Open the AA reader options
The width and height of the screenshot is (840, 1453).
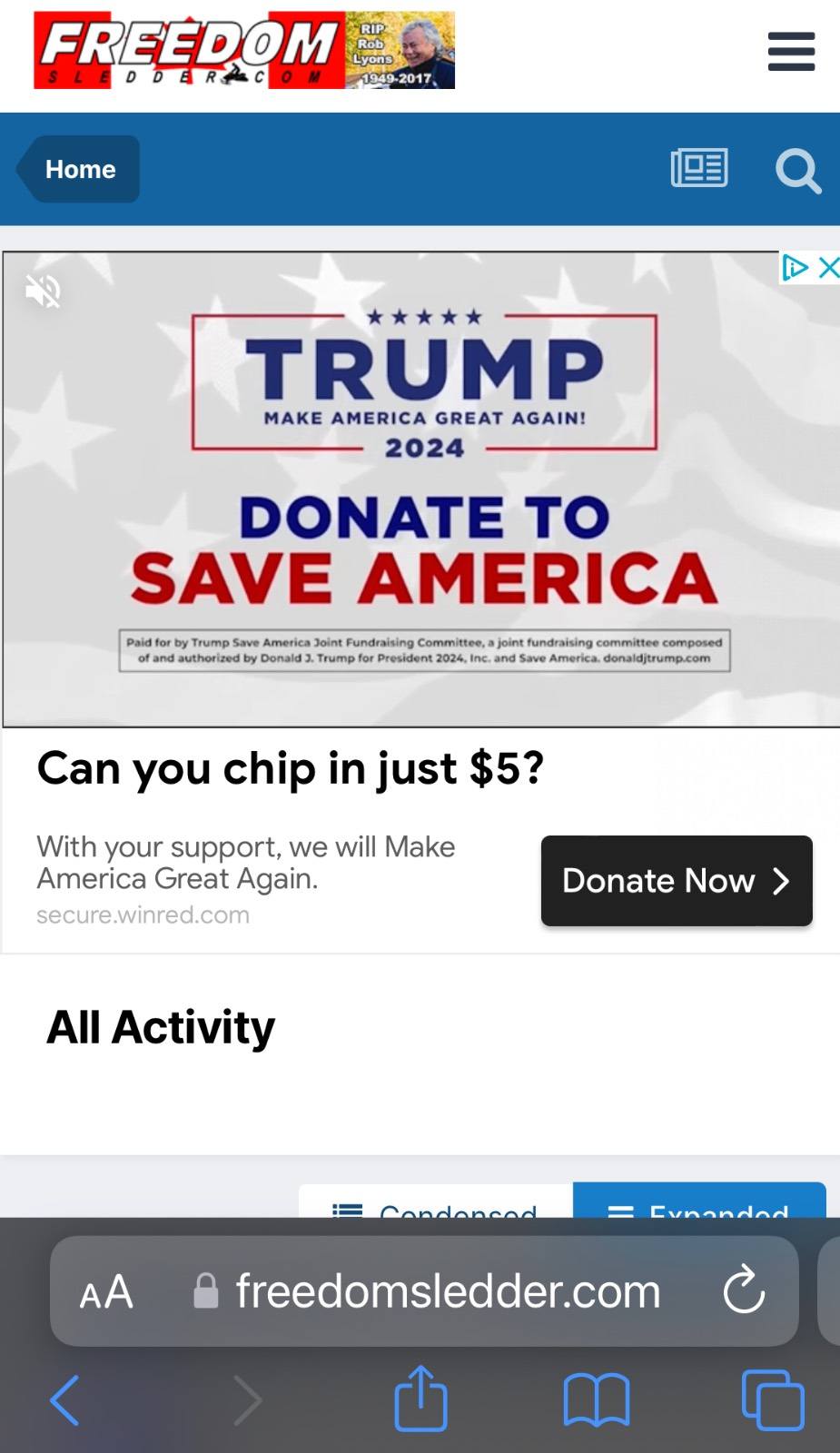pyautogui.click(x=106, y=1291)
